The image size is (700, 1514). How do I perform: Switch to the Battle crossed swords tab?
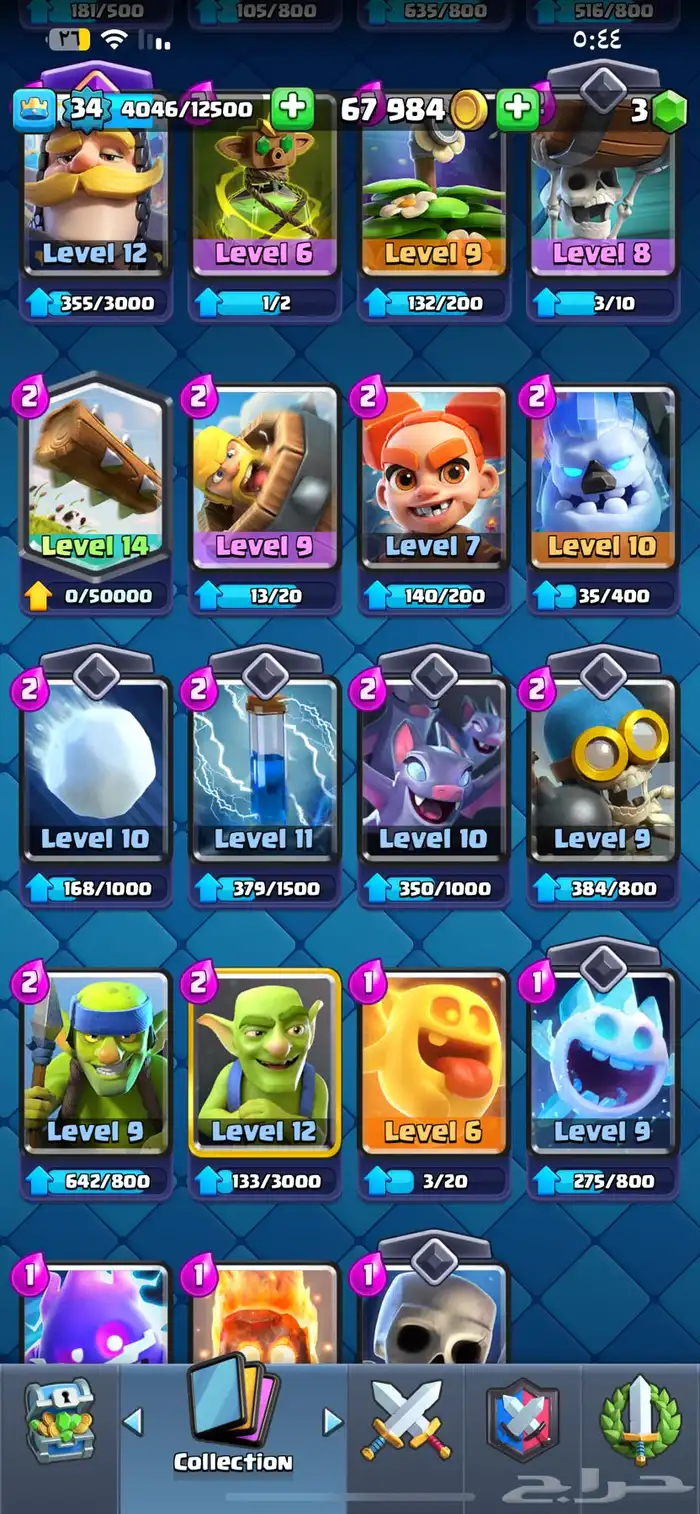(406, 1420)
